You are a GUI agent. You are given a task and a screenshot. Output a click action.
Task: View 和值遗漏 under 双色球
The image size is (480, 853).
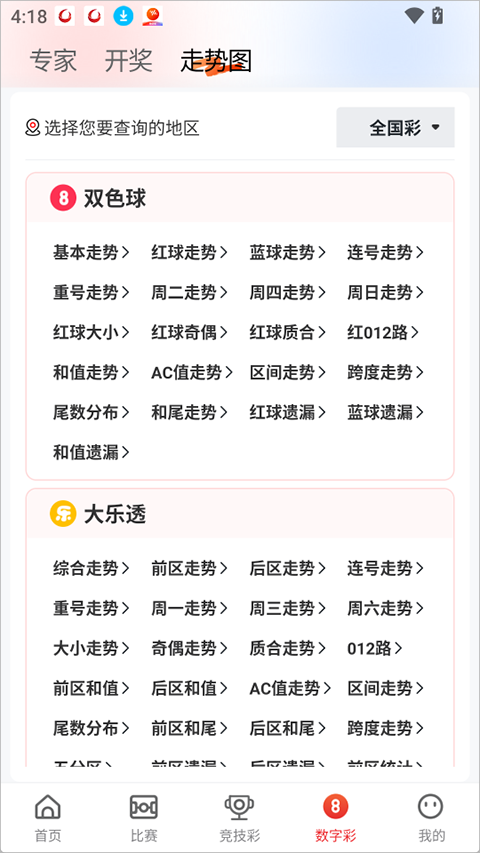click(91, 453)
